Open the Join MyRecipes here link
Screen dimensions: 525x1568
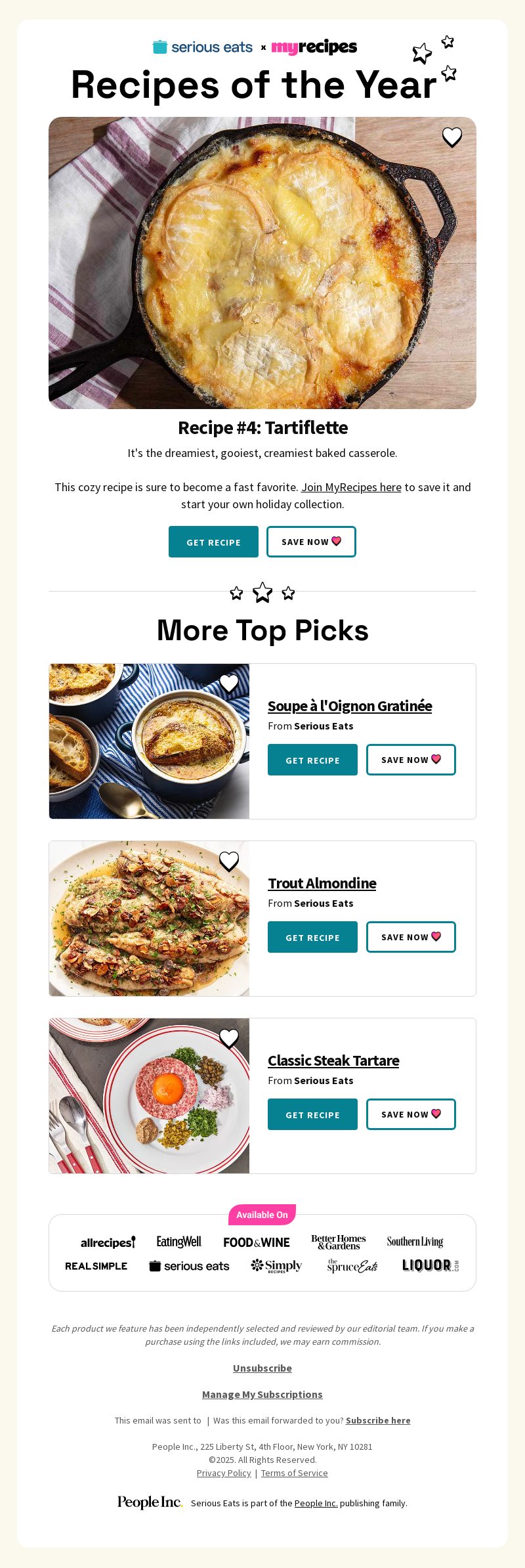pyautogui.click(x=351, y=487)
